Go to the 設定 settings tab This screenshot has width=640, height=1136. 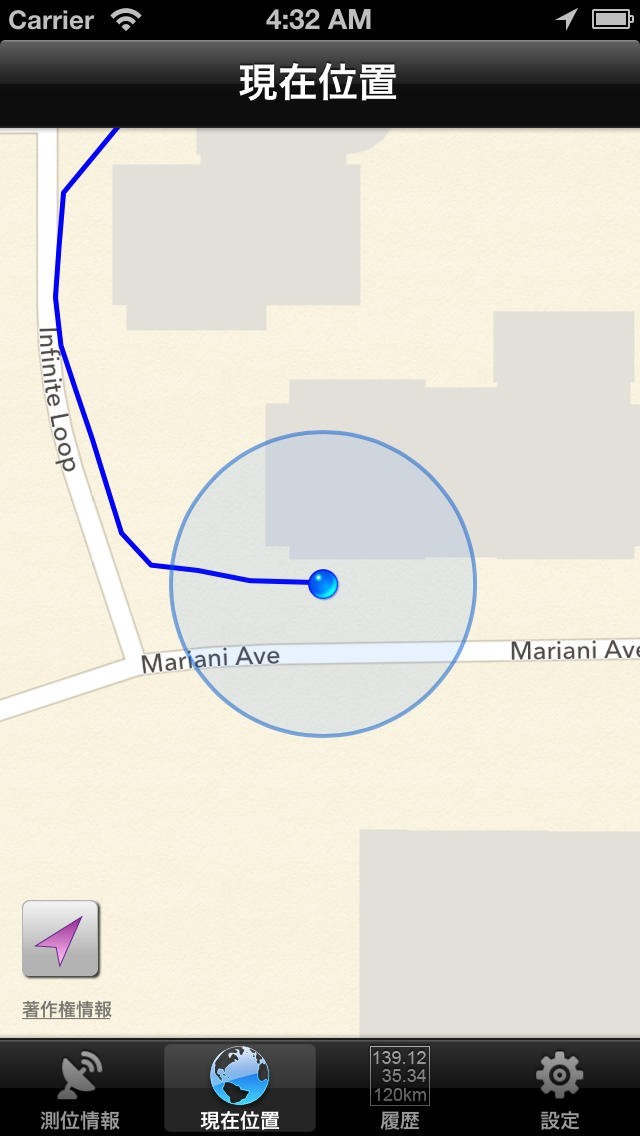(x=559, y=1089)
